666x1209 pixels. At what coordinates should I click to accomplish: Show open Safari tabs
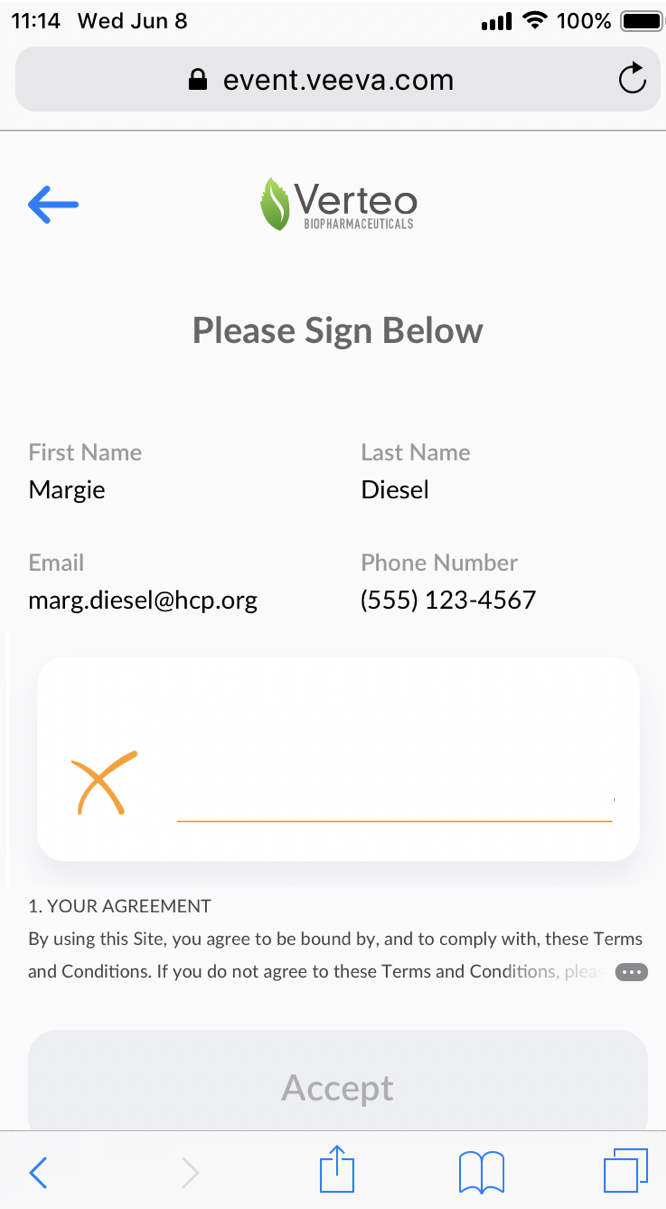(x=626, y=1171)
